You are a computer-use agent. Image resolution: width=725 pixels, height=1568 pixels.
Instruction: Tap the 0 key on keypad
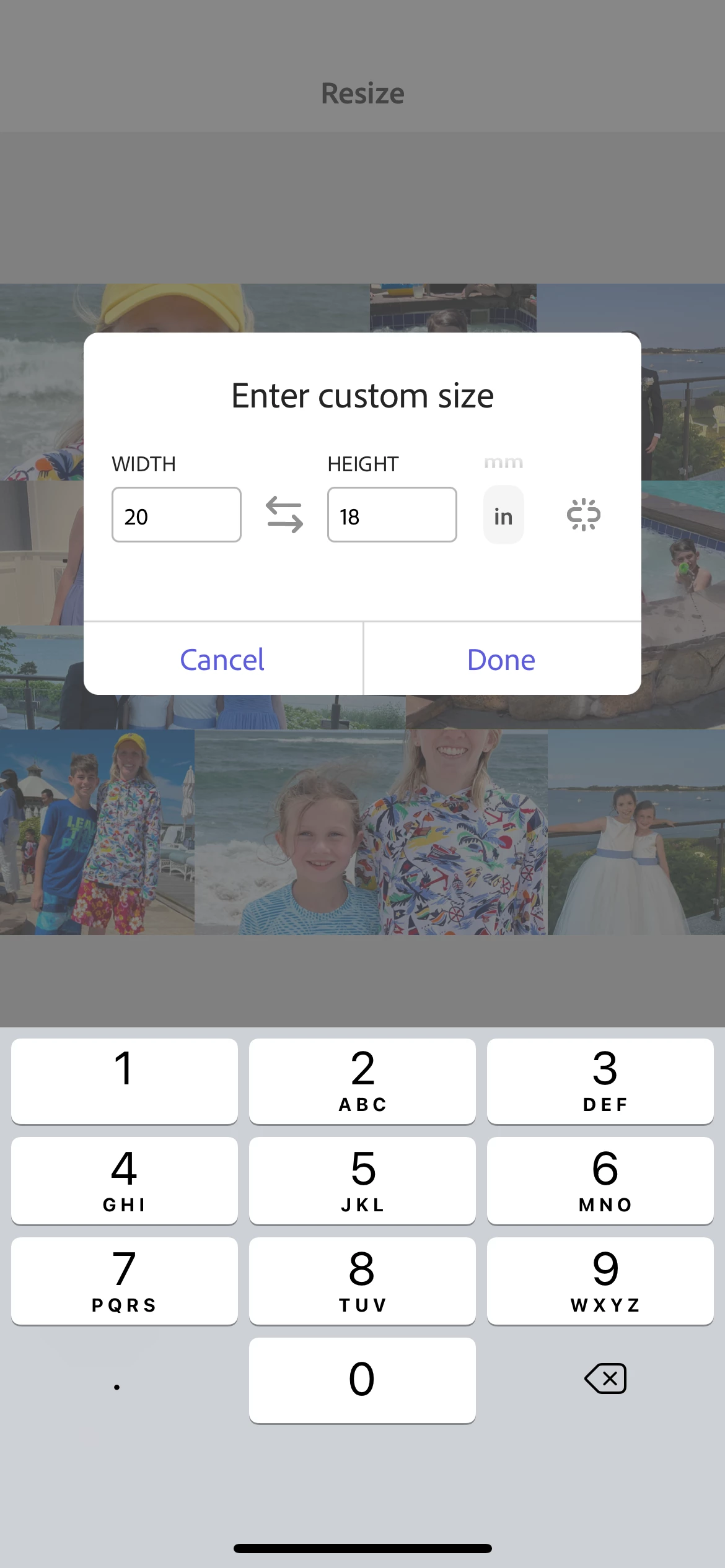[362, 1380]
